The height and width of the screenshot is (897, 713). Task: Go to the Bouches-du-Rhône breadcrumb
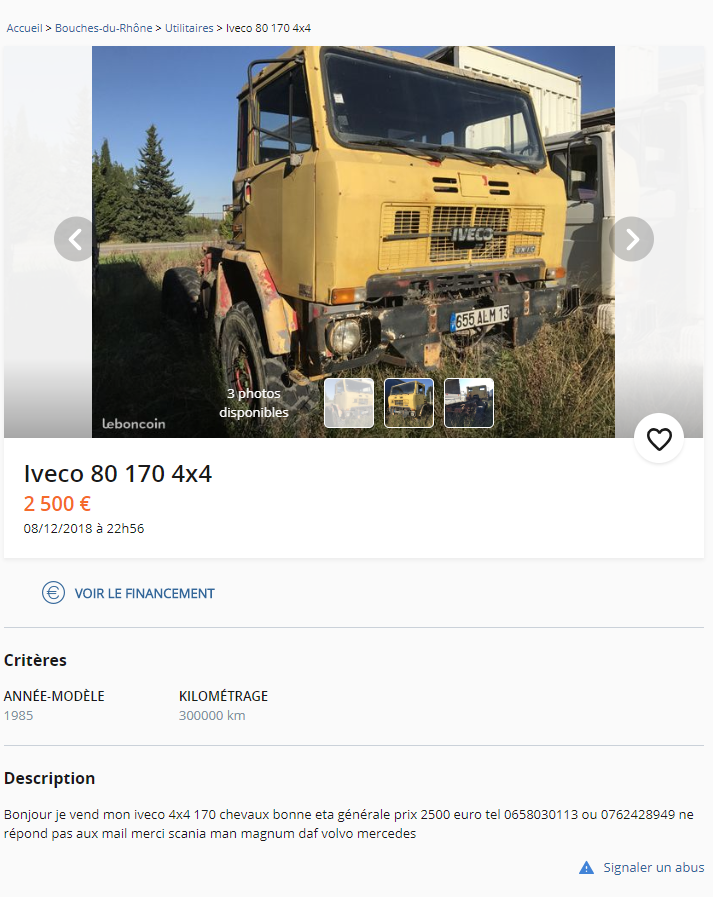103,28
